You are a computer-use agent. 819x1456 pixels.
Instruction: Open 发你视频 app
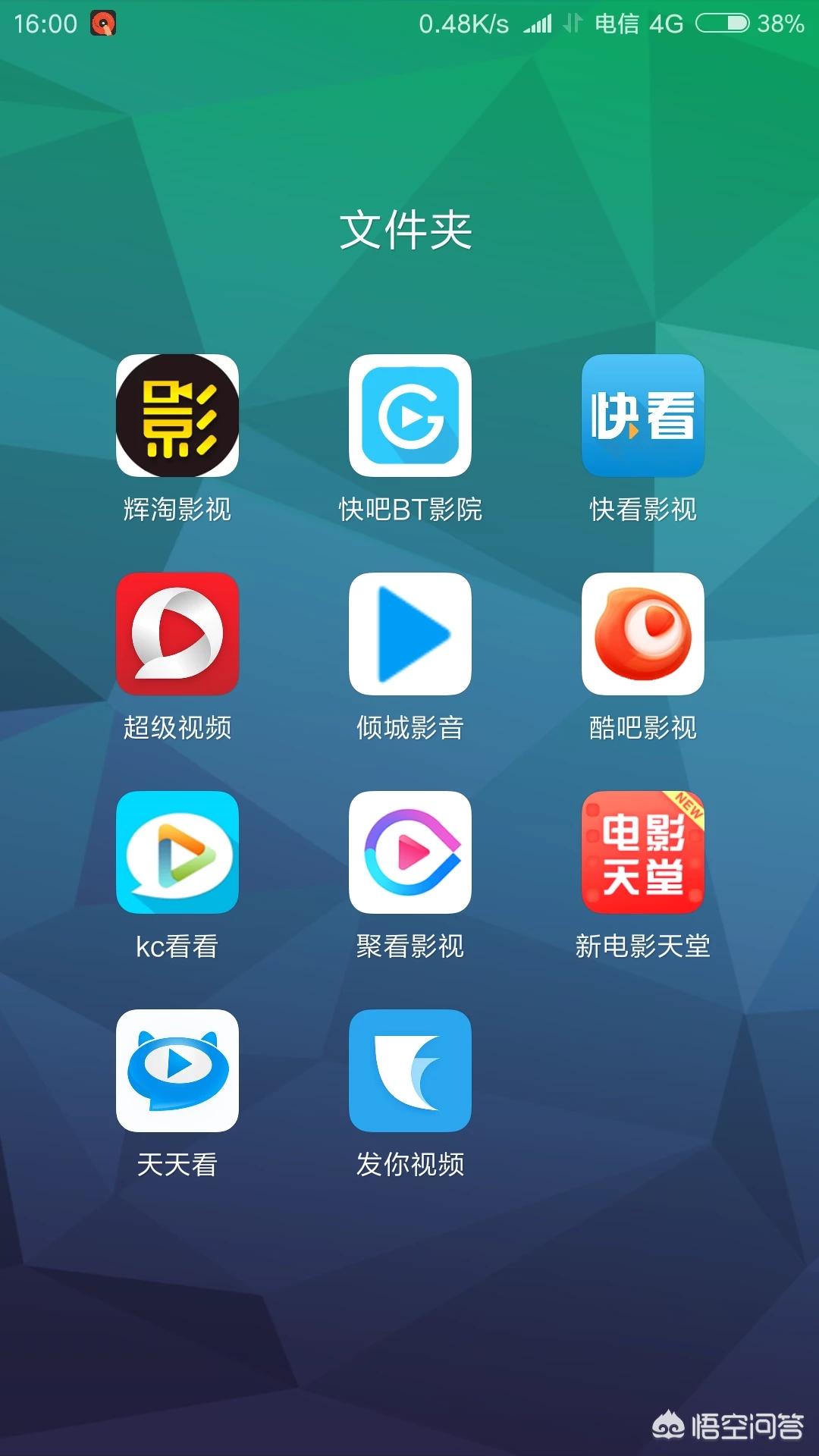410,1071
